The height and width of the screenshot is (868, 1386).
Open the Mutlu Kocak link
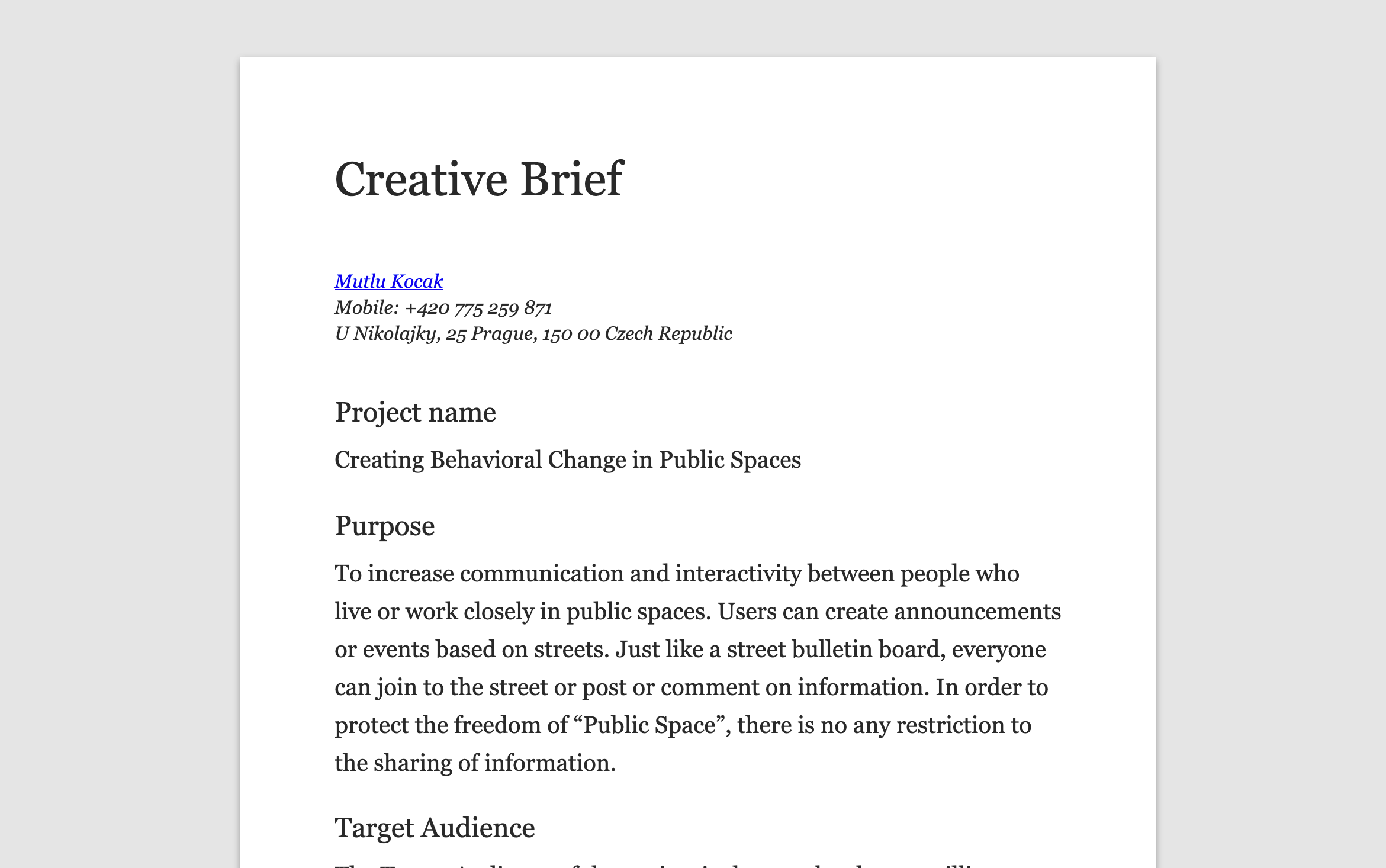[388, 281]
